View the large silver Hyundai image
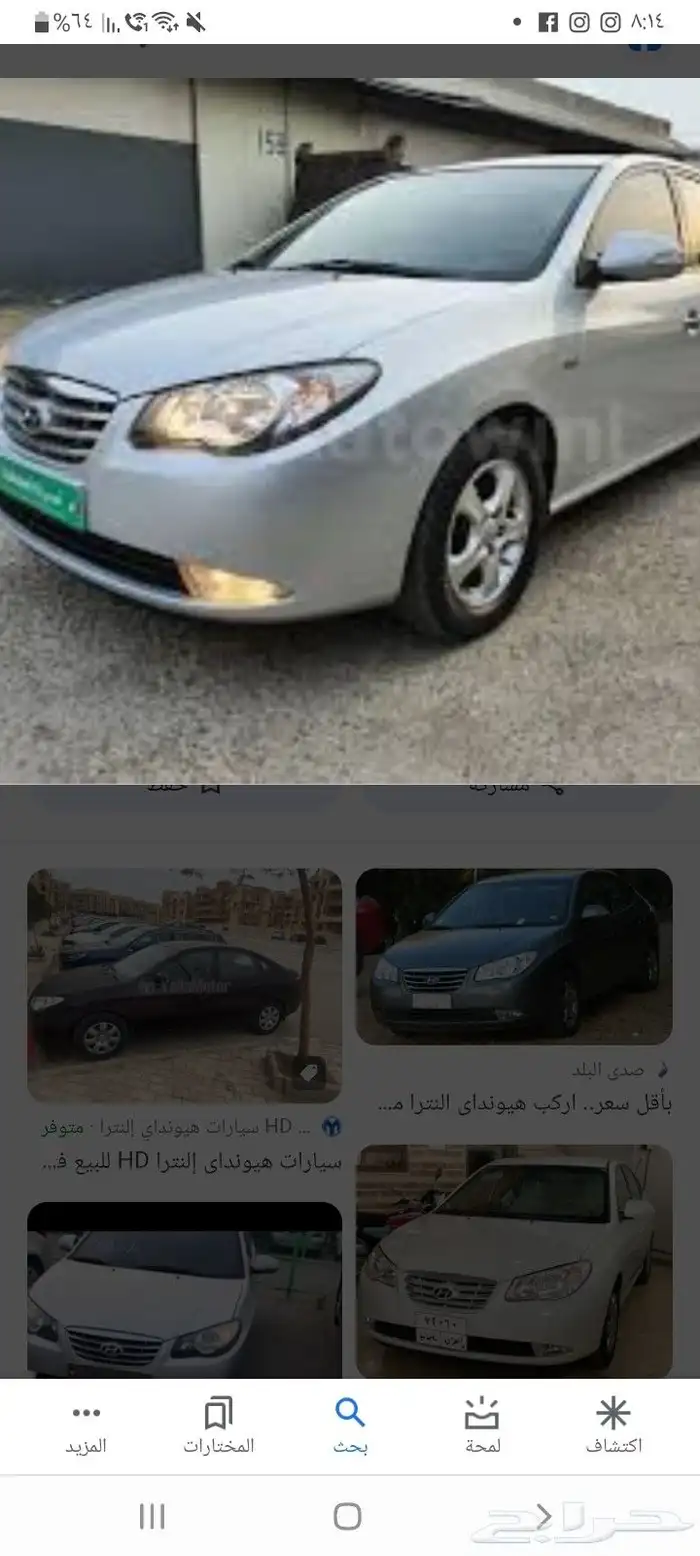This screenshot has height=1556, width=700. point(350,431)
